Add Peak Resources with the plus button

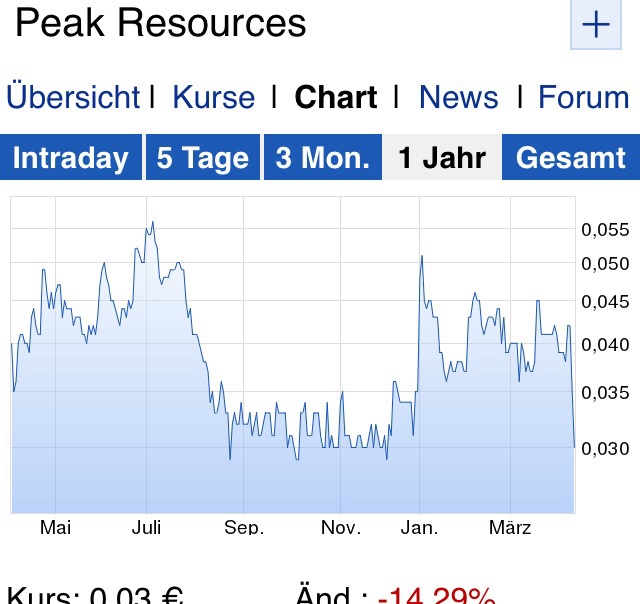pyautogui.click(x=596, y=24)
